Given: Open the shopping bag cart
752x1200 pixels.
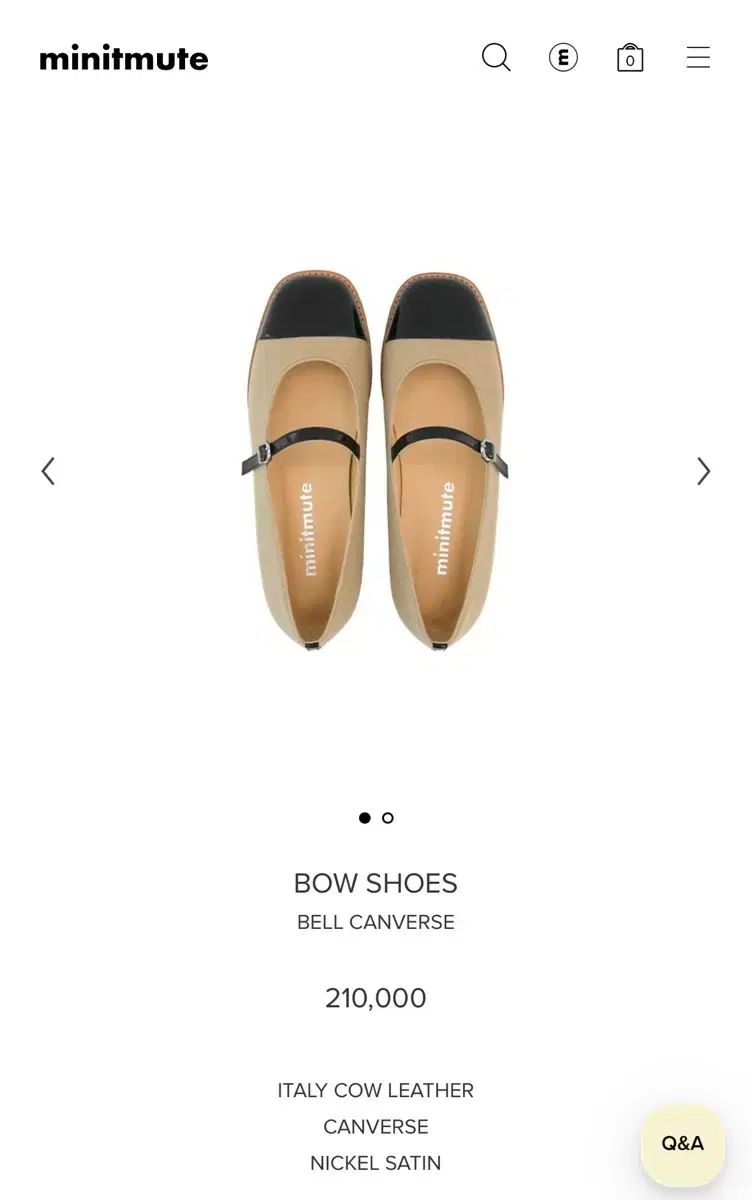Looking at the screenshot, I should pos(630,58).
